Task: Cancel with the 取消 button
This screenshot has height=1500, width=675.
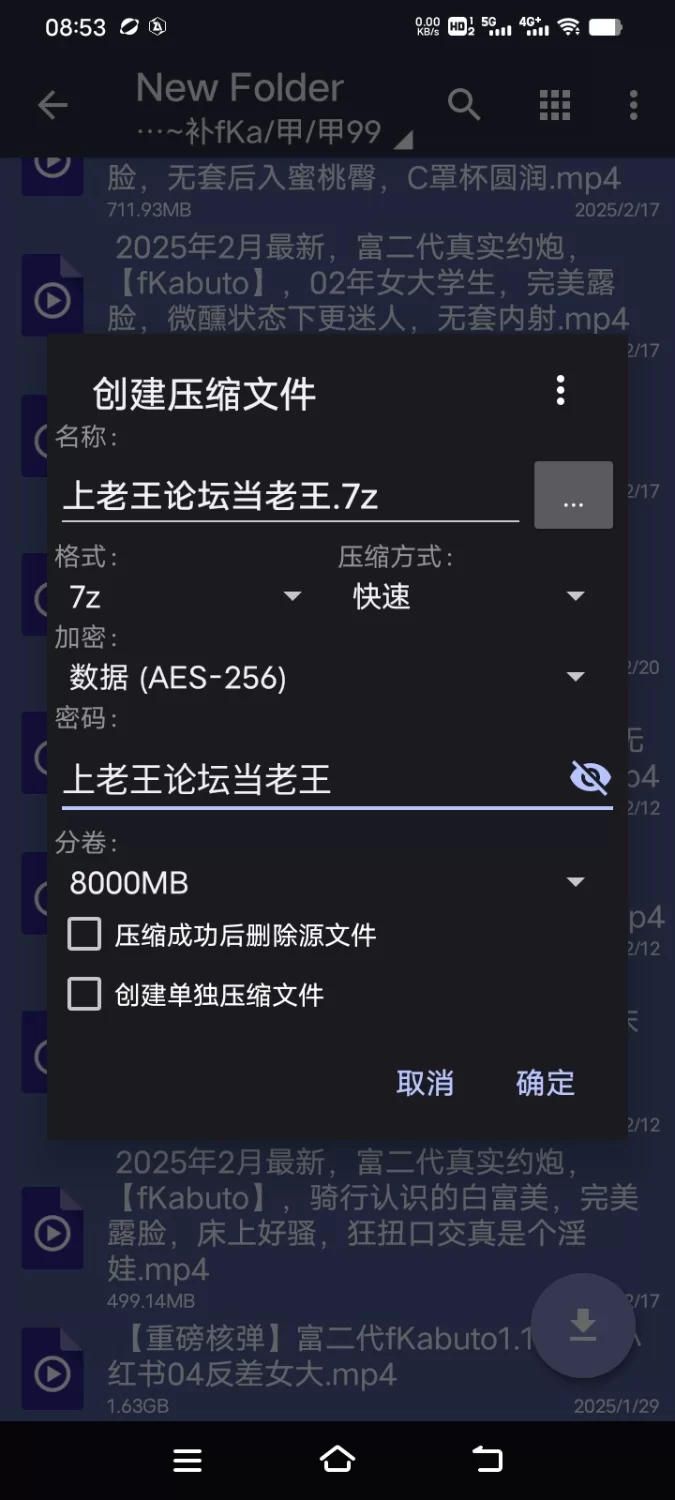Action: click(425, 1083)
